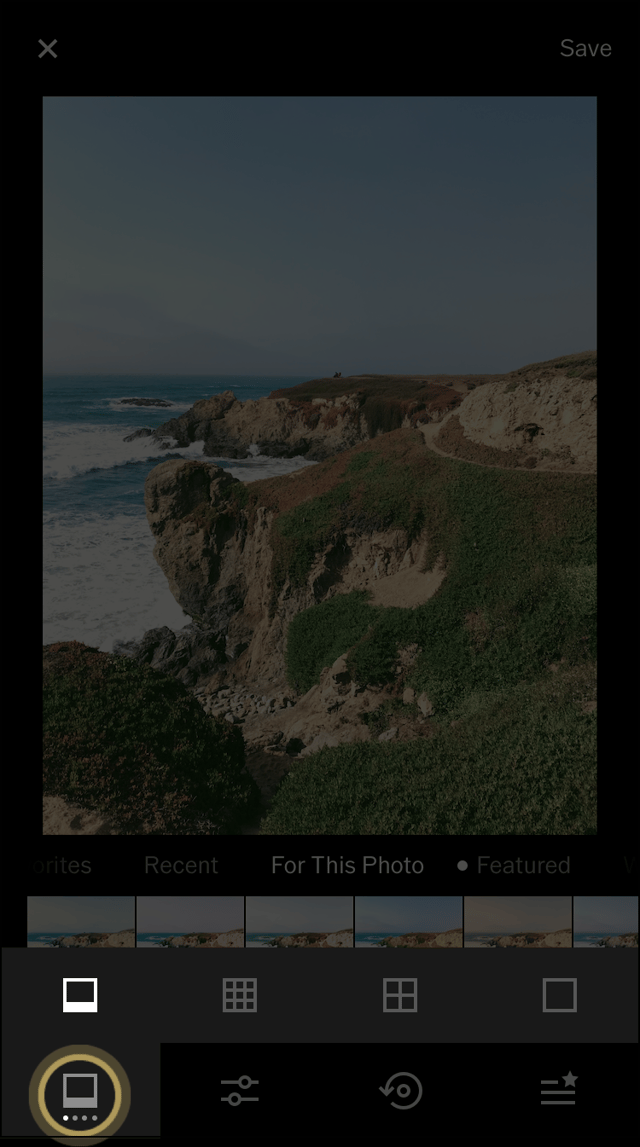Image resolution: width=640 pixels, height=1147 pixels.
Task: Open the adjustment sliders tools
Action: 240,1090
